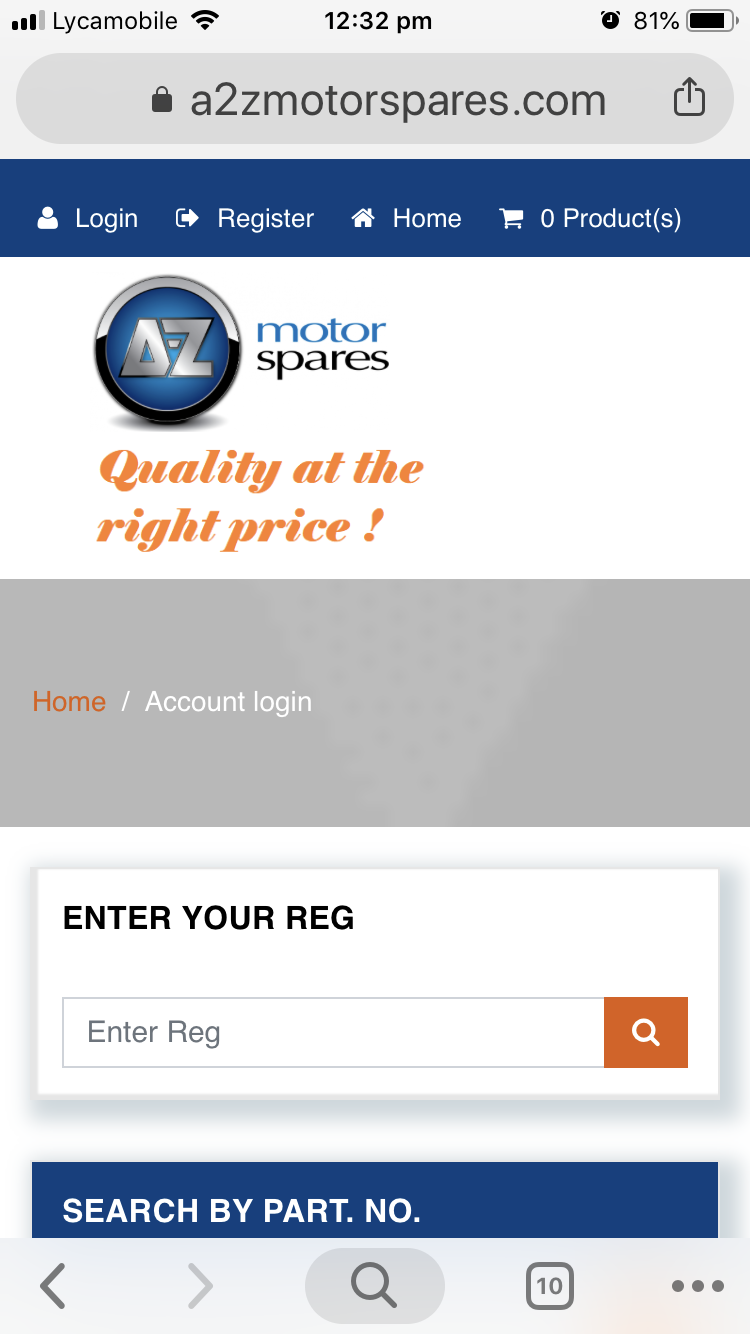Open the tab switcher showing 10 tabs
This screenshot has width=750, height=1334.
(549, 1286)
